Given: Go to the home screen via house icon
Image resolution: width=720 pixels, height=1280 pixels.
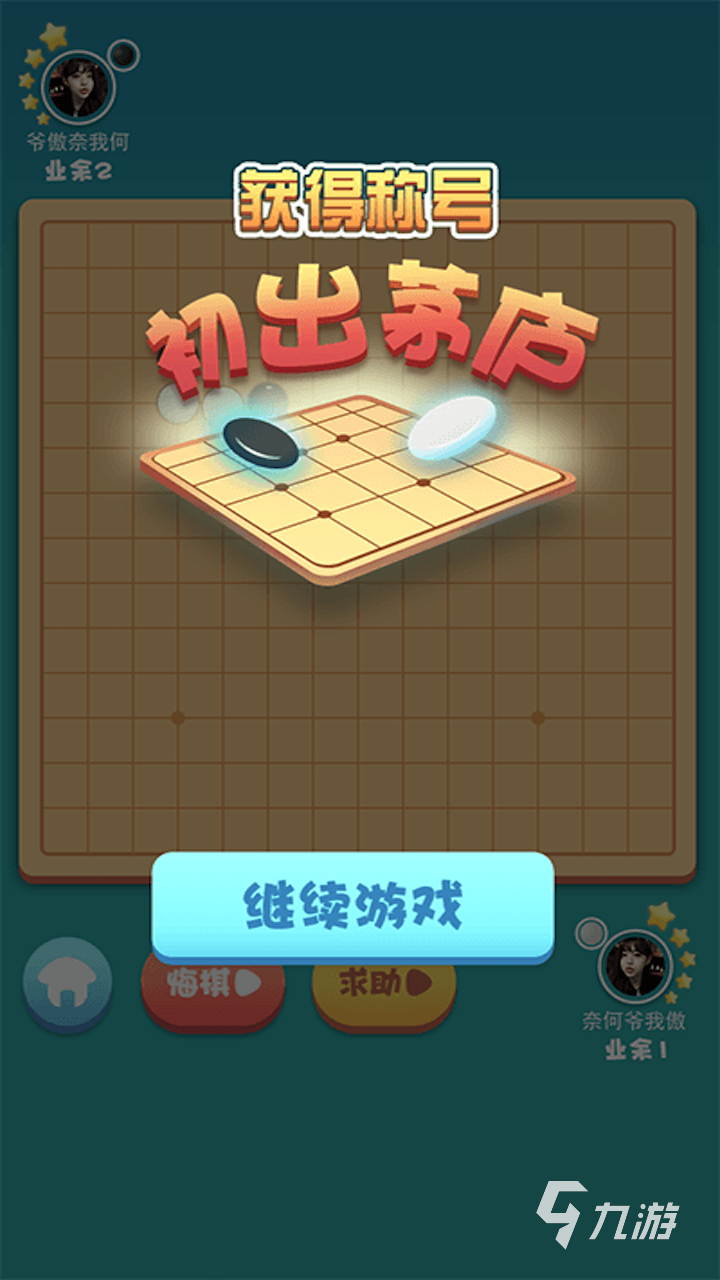Looking at the screenshot, I should click(67, 985).
